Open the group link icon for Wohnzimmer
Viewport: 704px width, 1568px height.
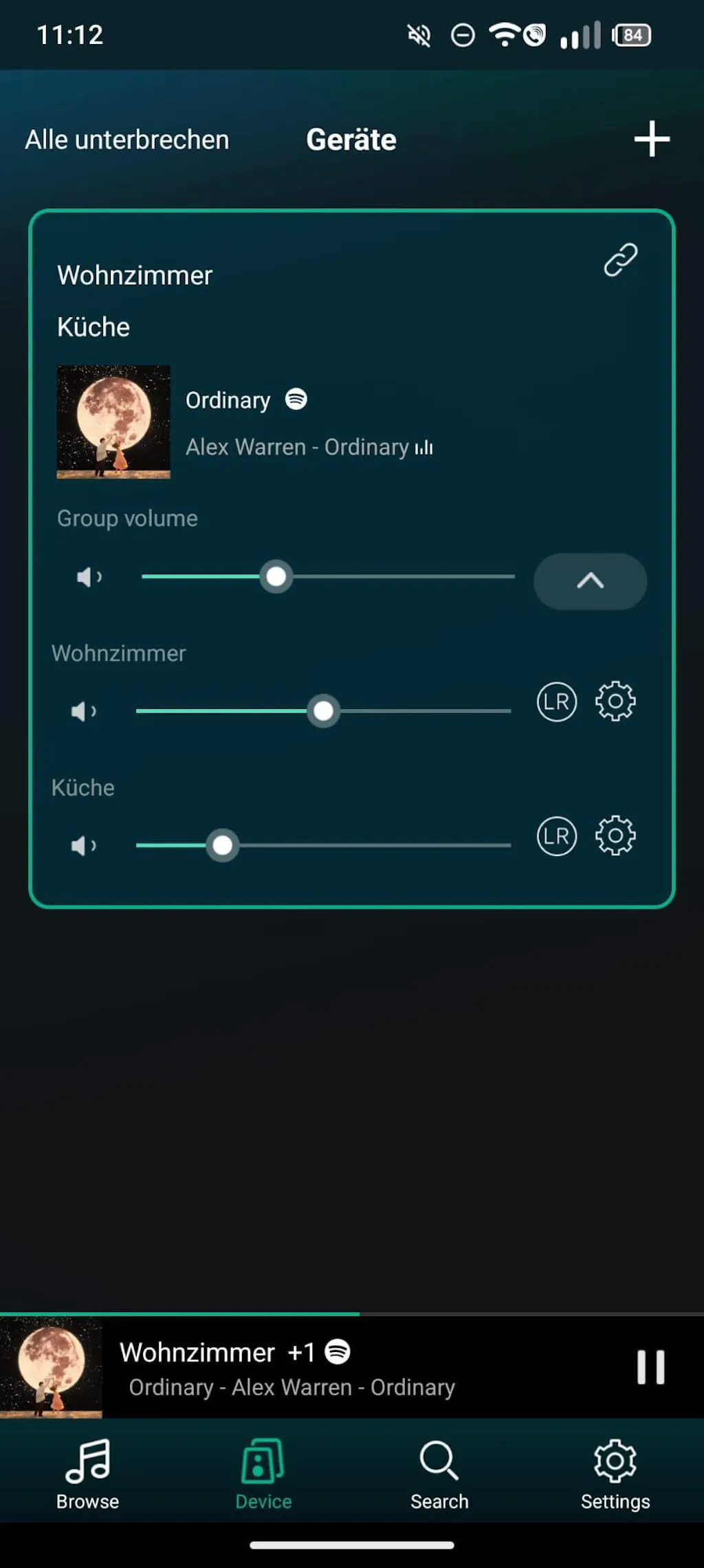click(621, 260)
